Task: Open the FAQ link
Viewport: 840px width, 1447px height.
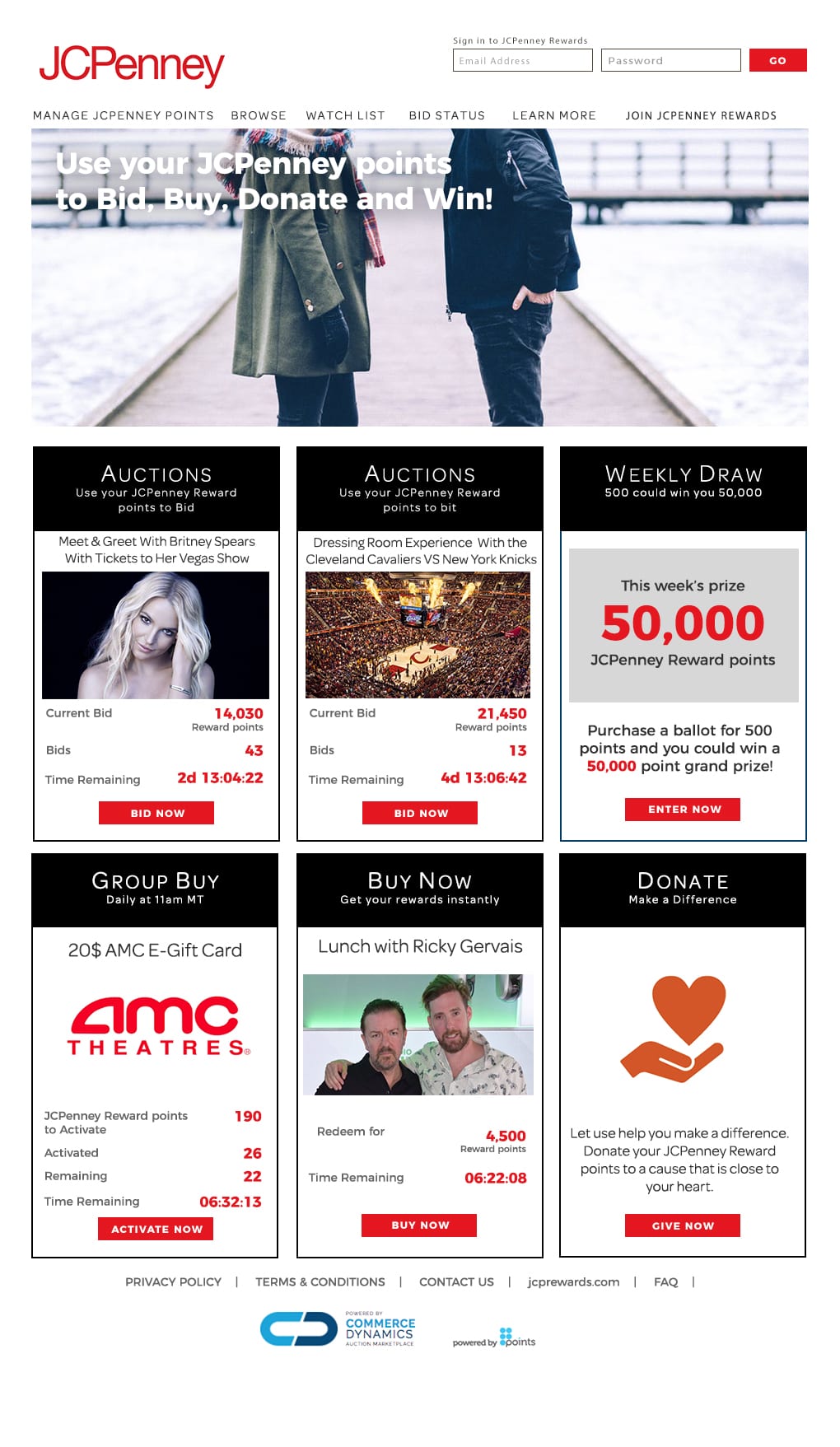Action: (x=665, y=1281)
